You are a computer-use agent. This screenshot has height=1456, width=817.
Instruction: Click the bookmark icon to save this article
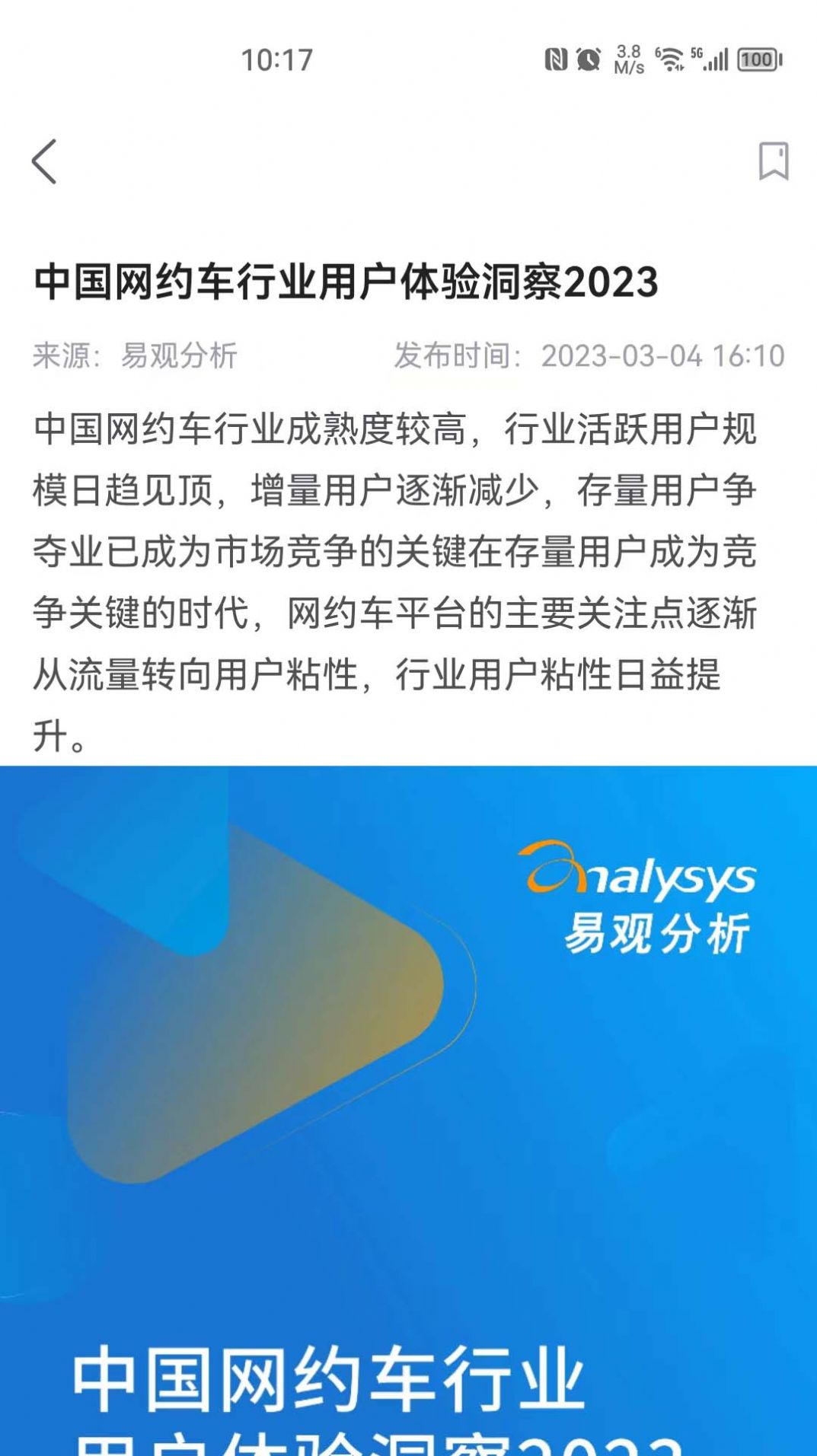(772, 162)
